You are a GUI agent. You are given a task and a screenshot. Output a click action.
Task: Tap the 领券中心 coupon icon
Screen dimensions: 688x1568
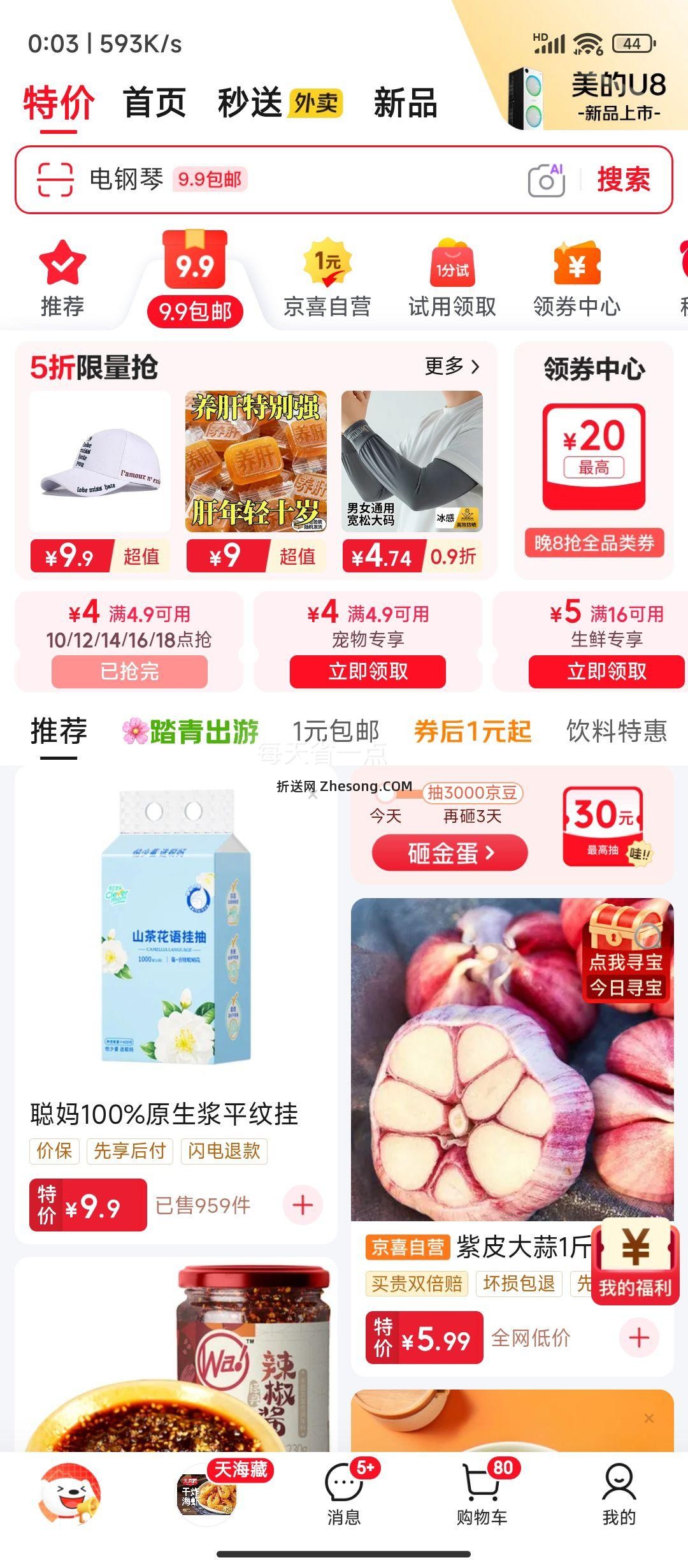click(x=575, y=268)
